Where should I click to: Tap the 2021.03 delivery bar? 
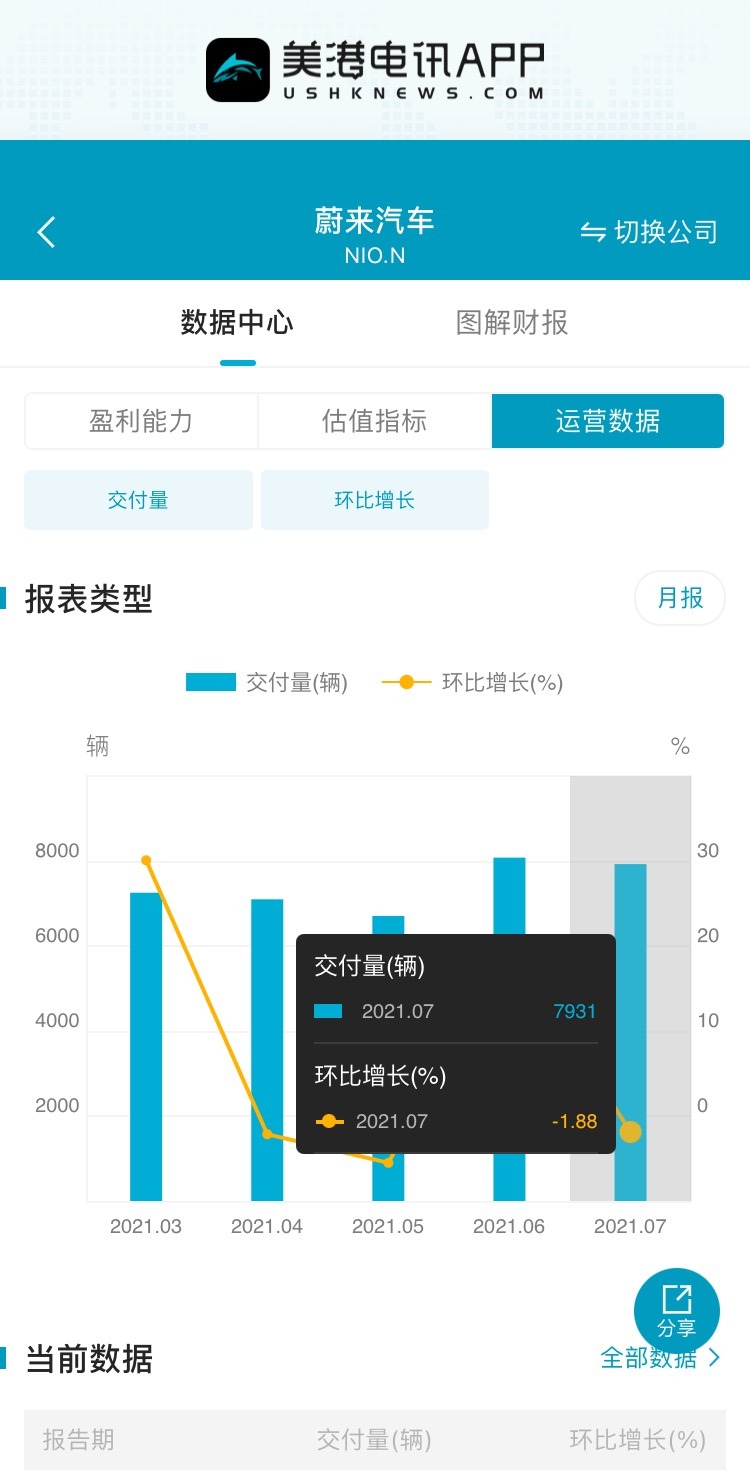[146, 1046]
